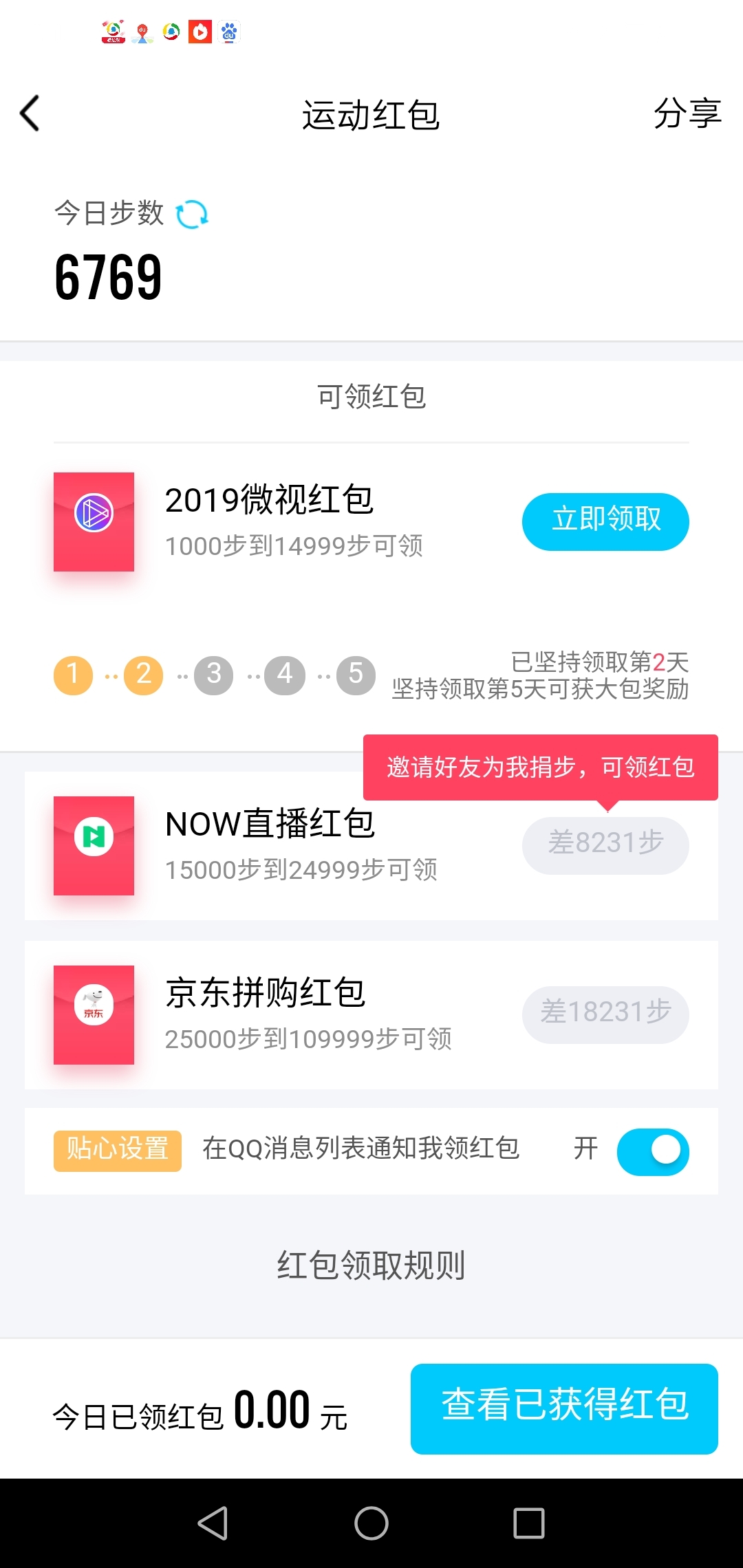The image size is (743, 1568).
Task: Open invite-friends step donation tooltip
Action: (x=541, y=767)
